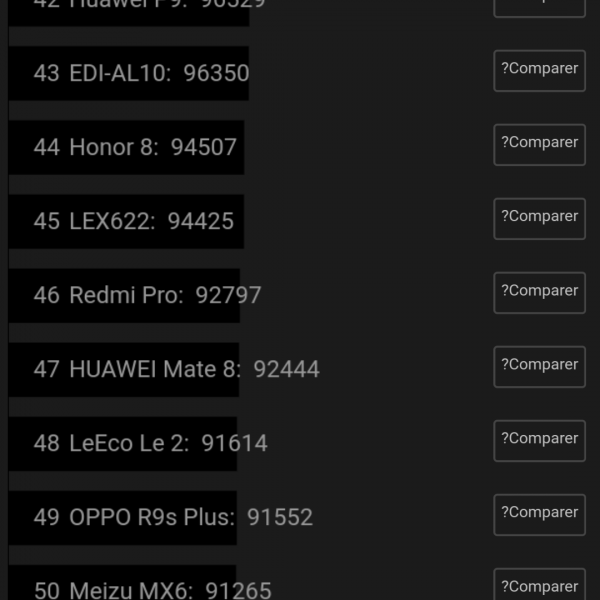This screenshot has height=600, width=600.
Task: Open comparison with OPPO R9s Plus
Action: tap(539, 514)
